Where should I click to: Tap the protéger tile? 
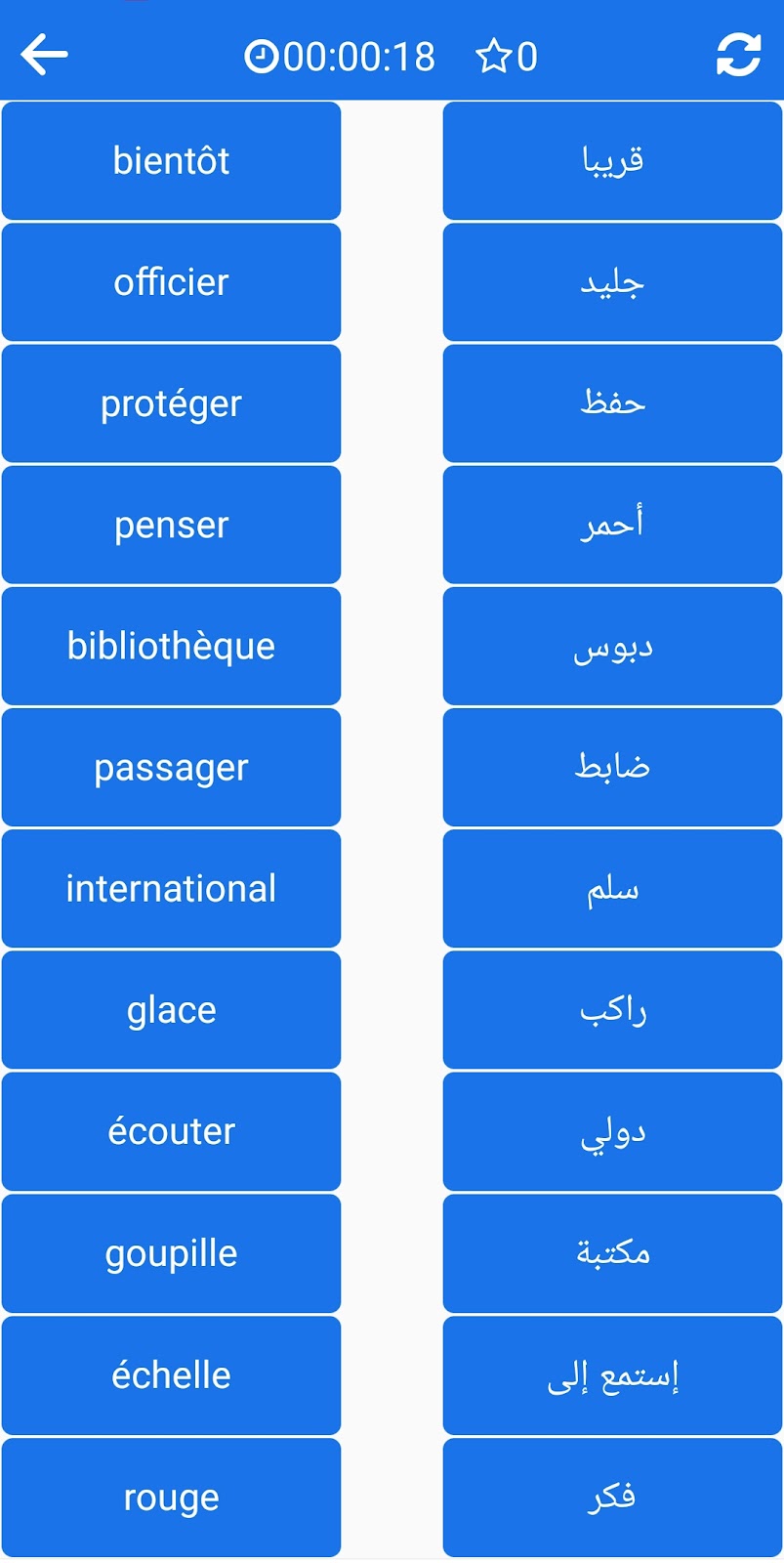(171, 403)
